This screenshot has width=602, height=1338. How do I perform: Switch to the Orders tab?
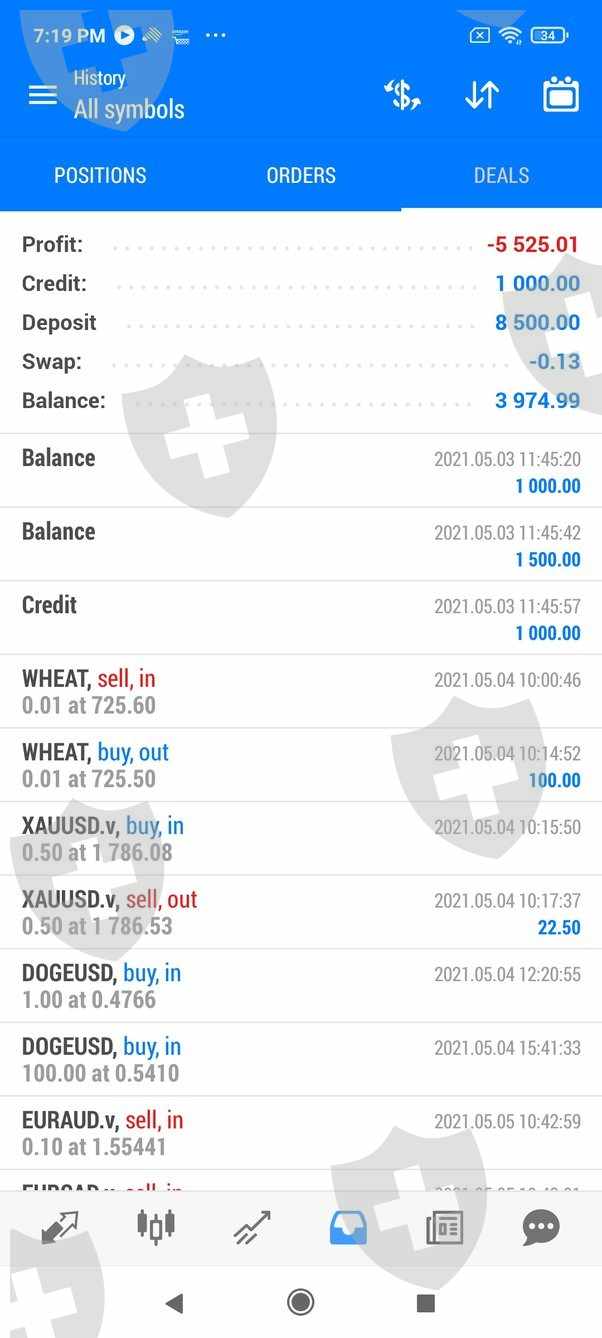(x=301, y=175)
